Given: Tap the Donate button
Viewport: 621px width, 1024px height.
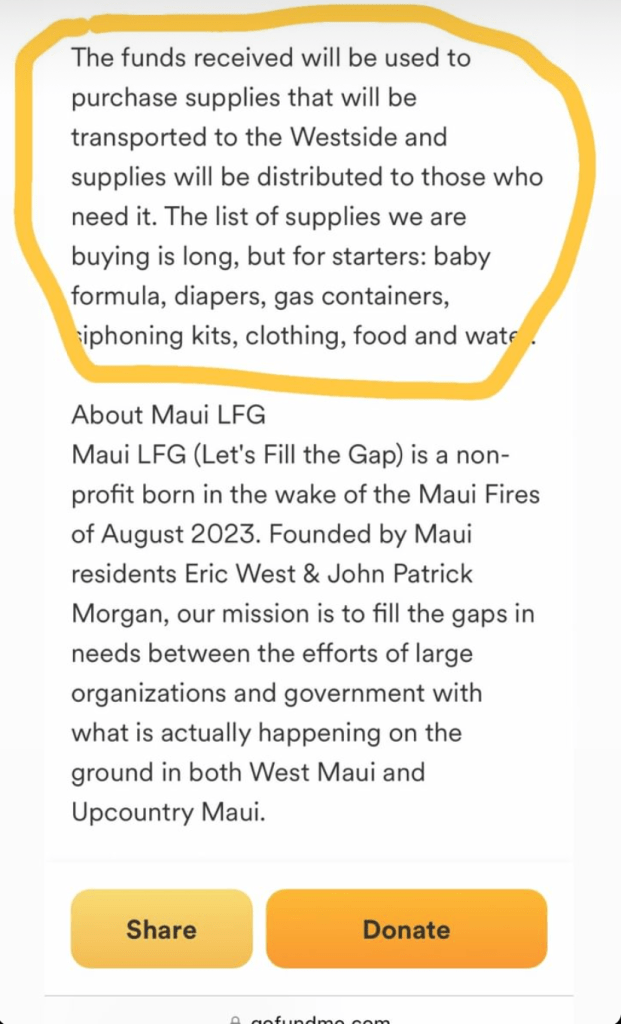Looking at the screenshot, I should click(x=406, y=929).
